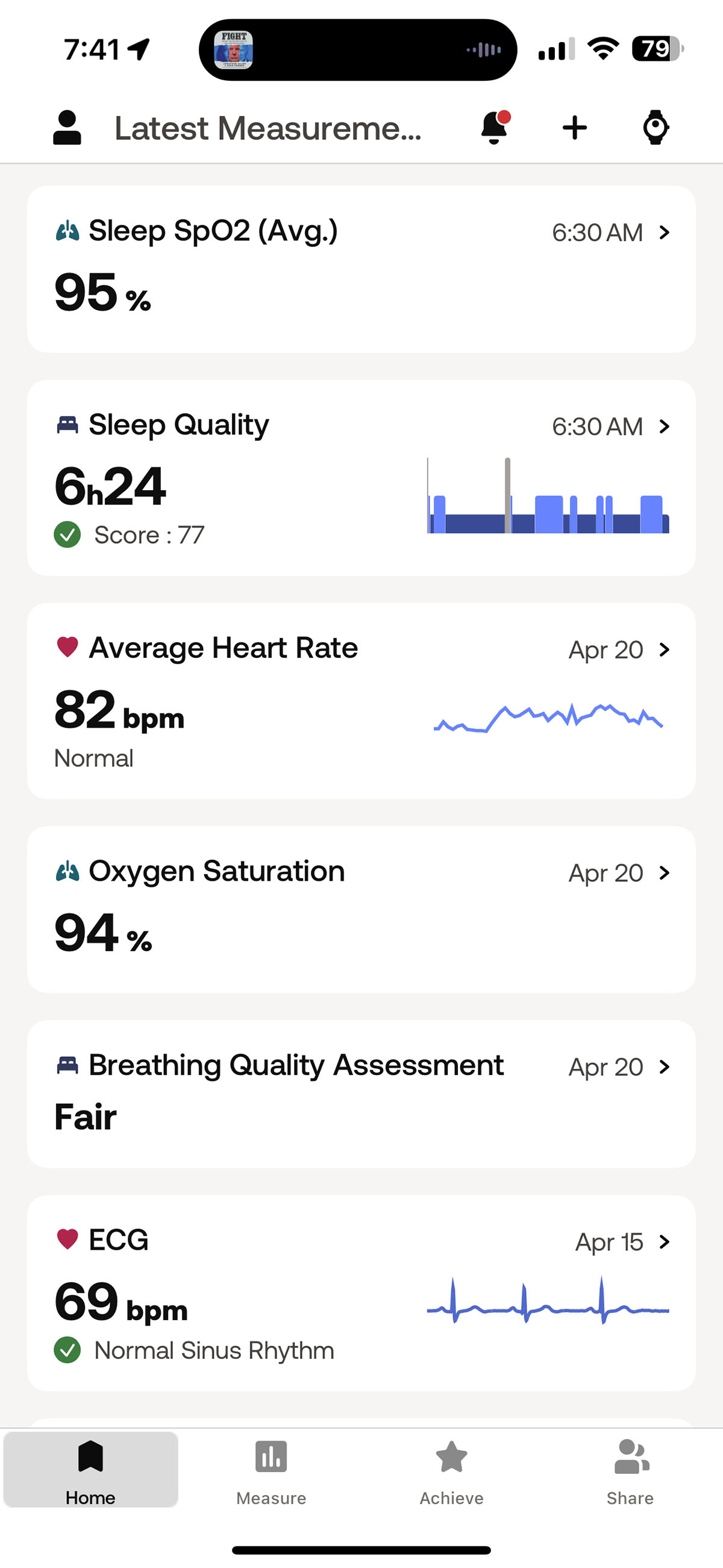Open the profile icon

click(x=67, y=128)
